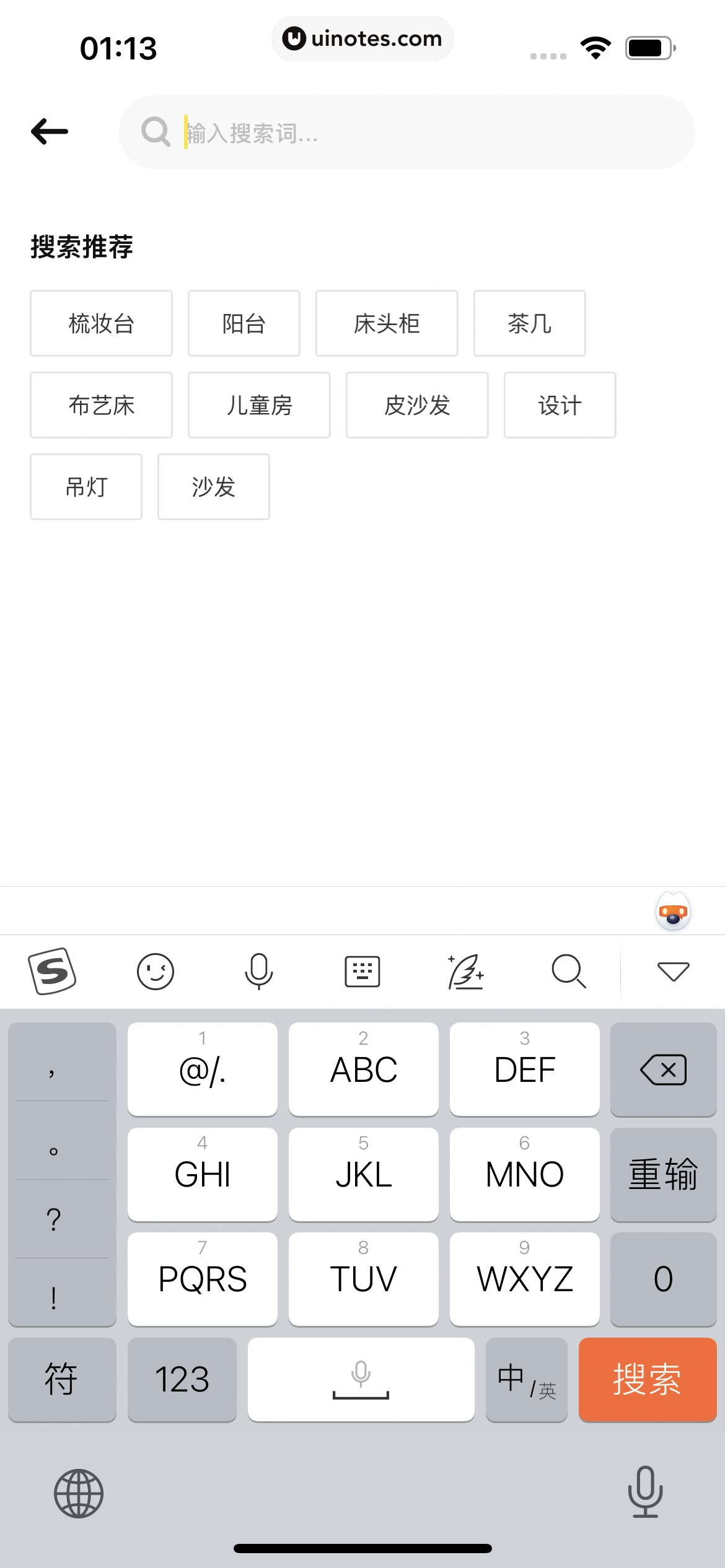Select the 皮沙发 recommended search

click(x=417, y=404)
